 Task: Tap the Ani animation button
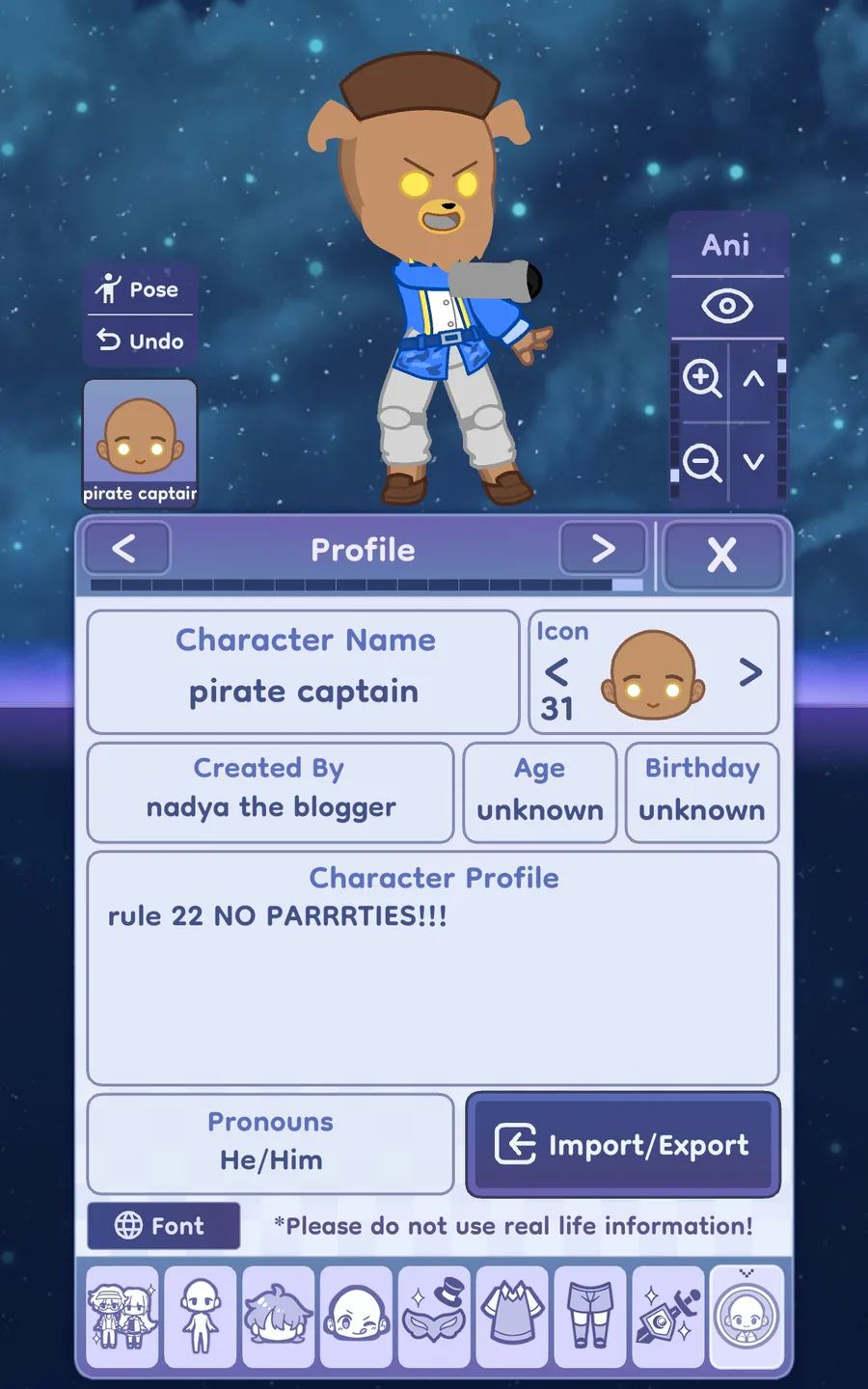[726, 245]
